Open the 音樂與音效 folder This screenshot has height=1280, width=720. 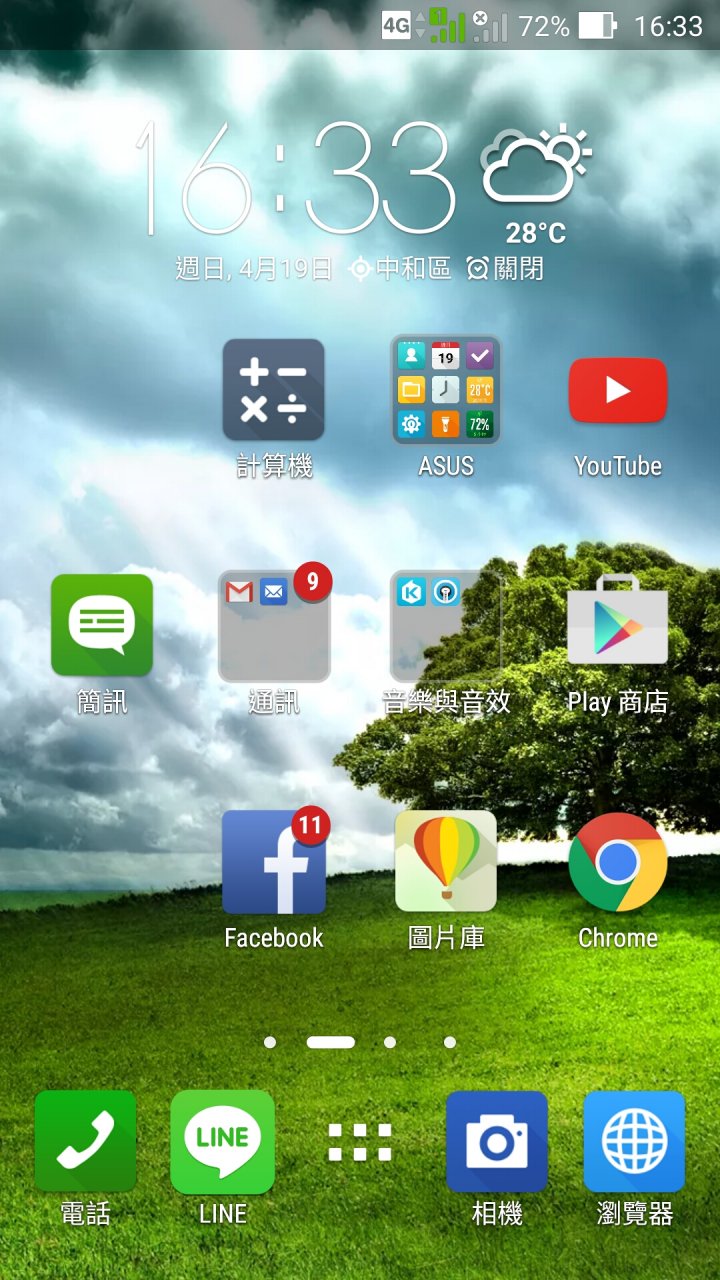[446, 626]
